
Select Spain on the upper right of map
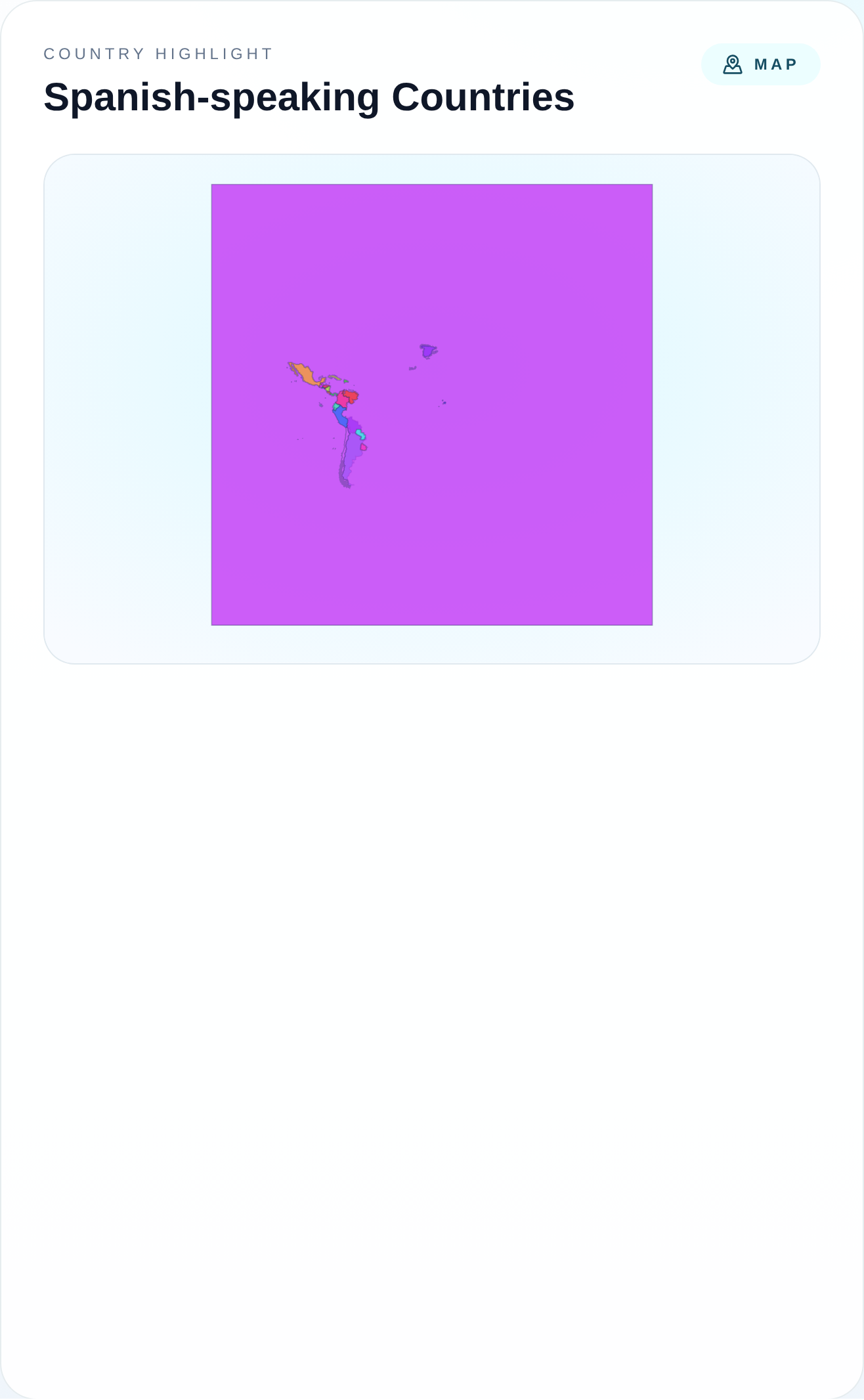pyautogui.click(x=428, y=351)
